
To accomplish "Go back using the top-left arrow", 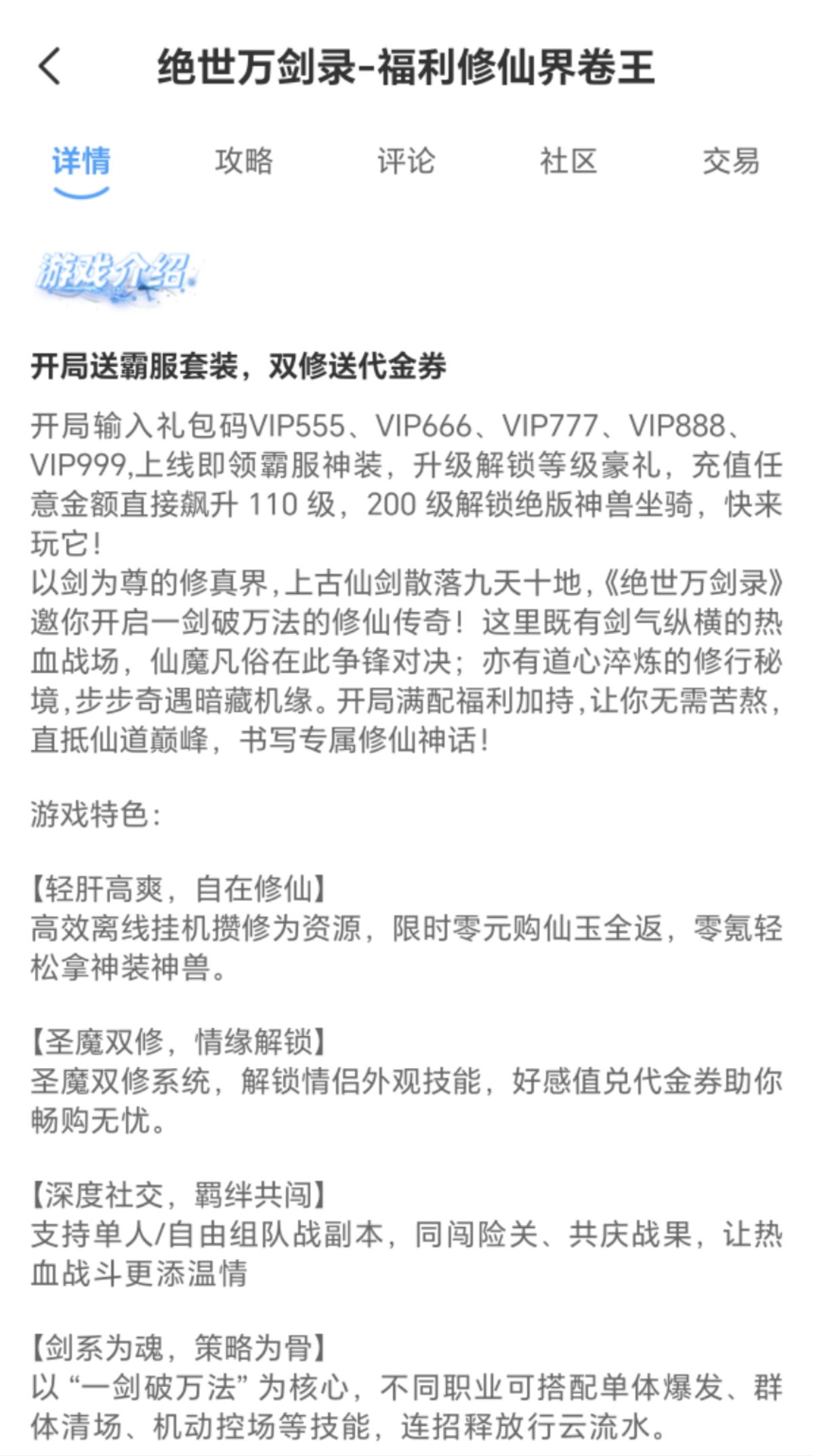I will pos(49,66).
